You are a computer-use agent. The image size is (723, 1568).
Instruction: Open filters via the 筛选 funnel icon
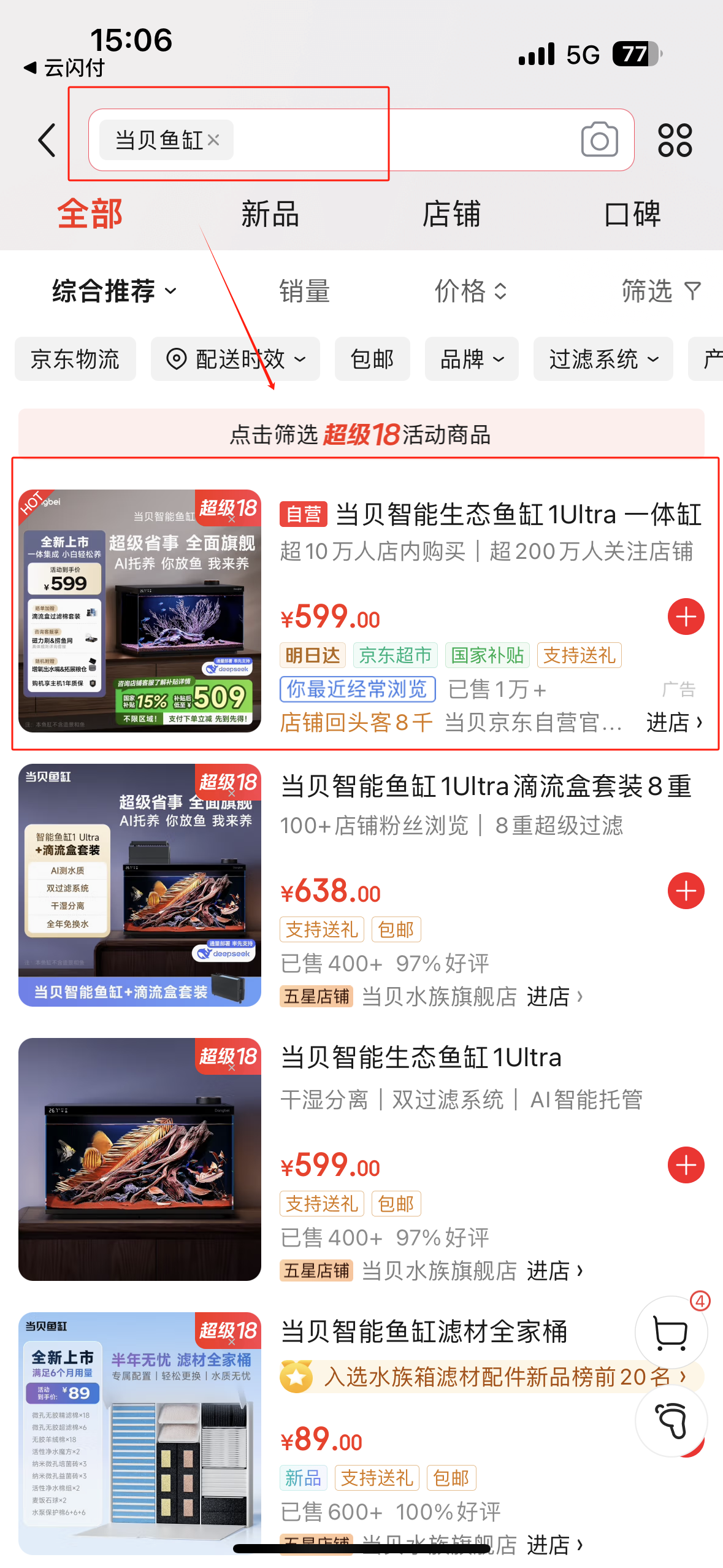(x=662, y=291)
